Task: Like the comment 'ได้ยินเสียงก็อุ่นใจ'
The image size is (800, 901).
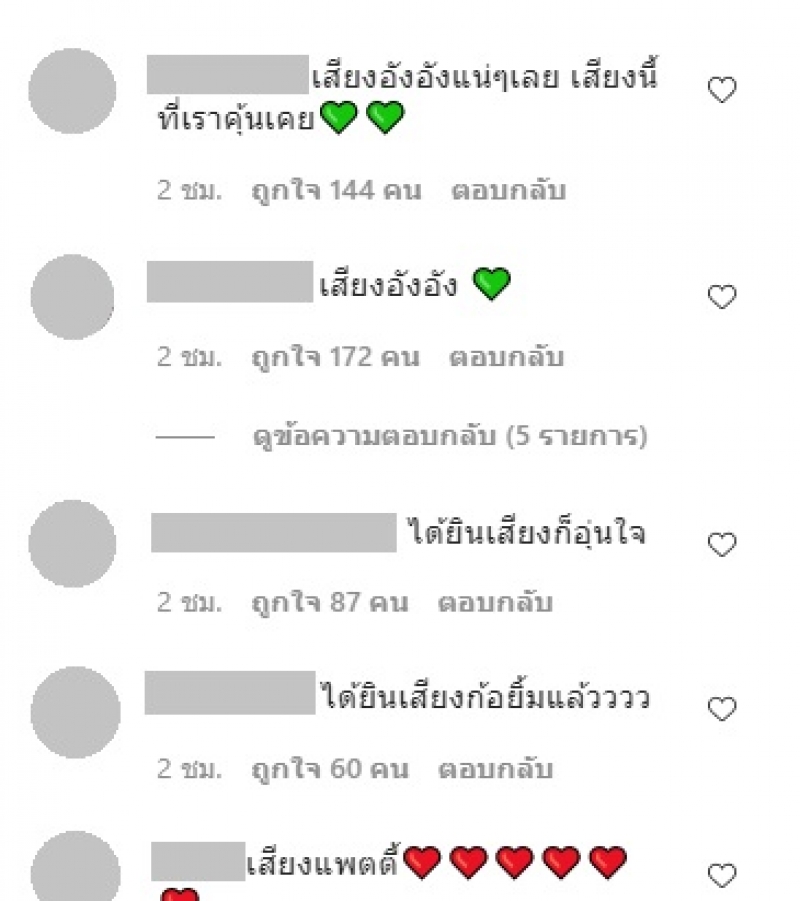Action: pyautogui.click(x=722, y=545)
